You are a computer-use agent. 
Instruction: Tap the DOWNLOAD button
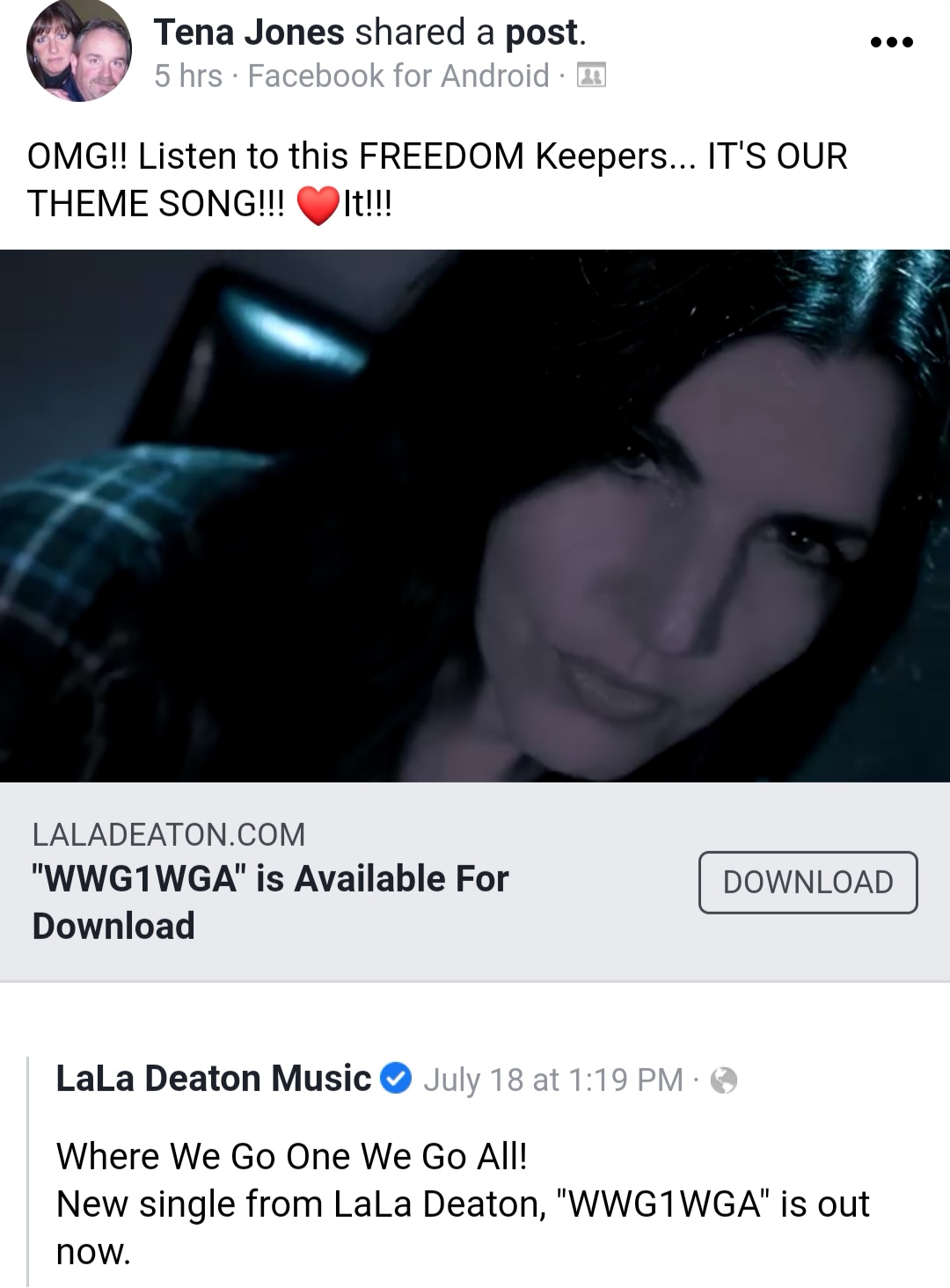pyautogui.click(x=807, y=882)
